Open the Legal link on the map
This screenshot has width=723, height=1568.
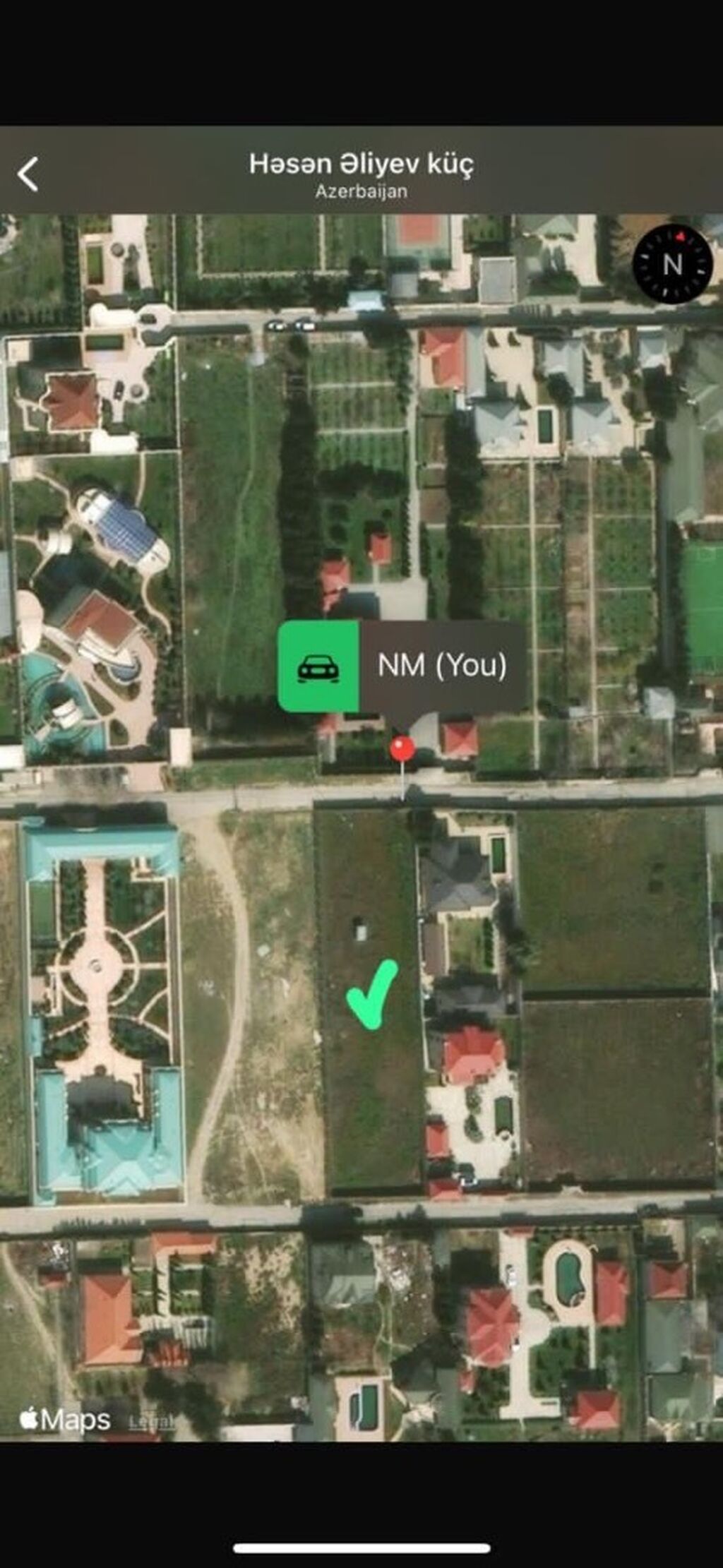pos(150,1421)
